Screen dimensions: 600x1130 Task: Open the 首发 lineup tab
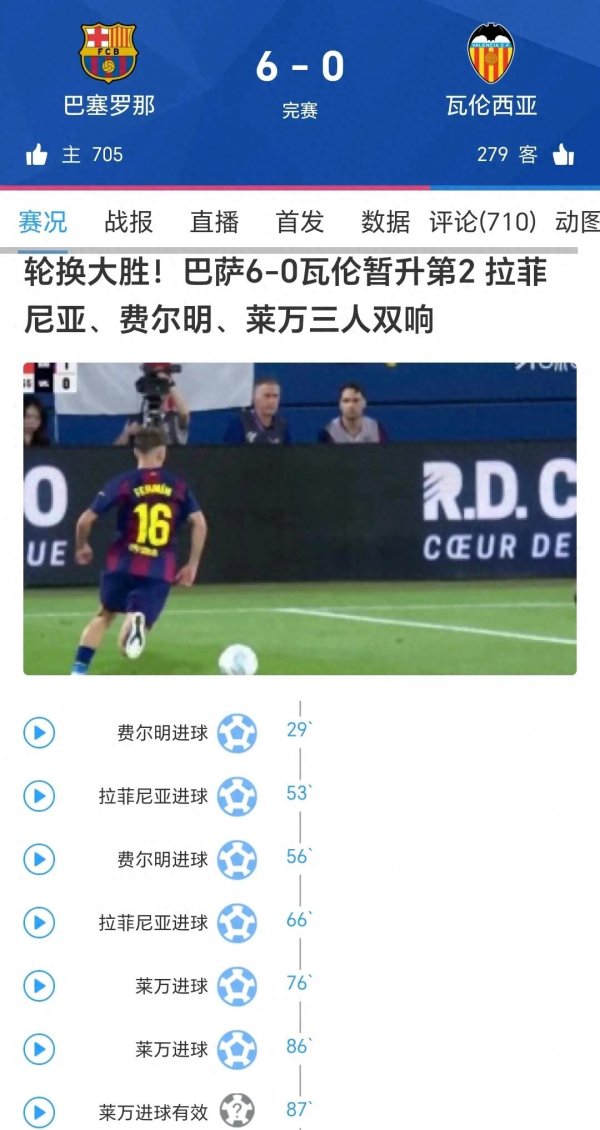pos(300,221)
